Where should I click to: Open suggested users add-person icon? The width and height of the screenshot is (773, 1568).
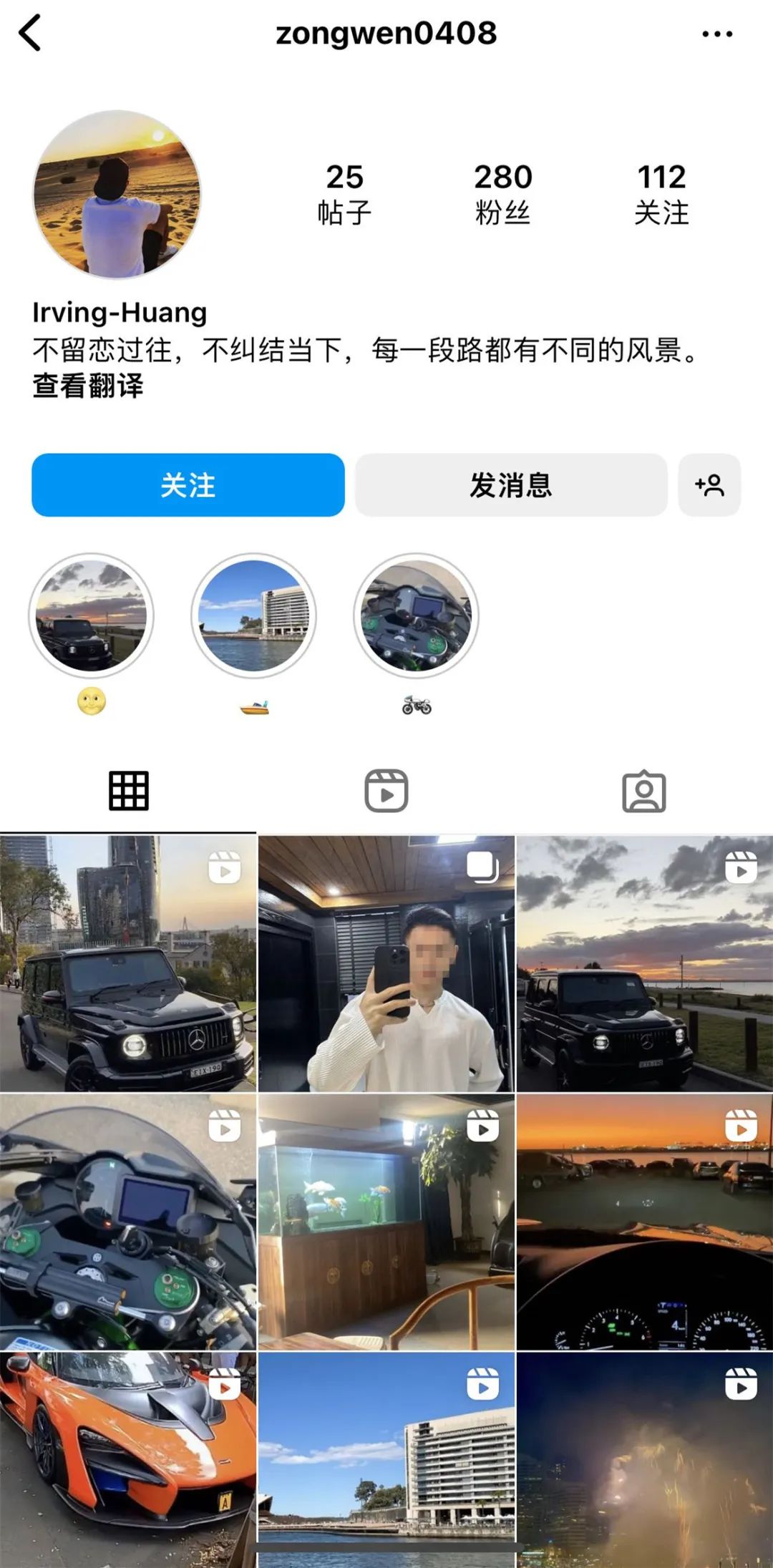[709, 484]
